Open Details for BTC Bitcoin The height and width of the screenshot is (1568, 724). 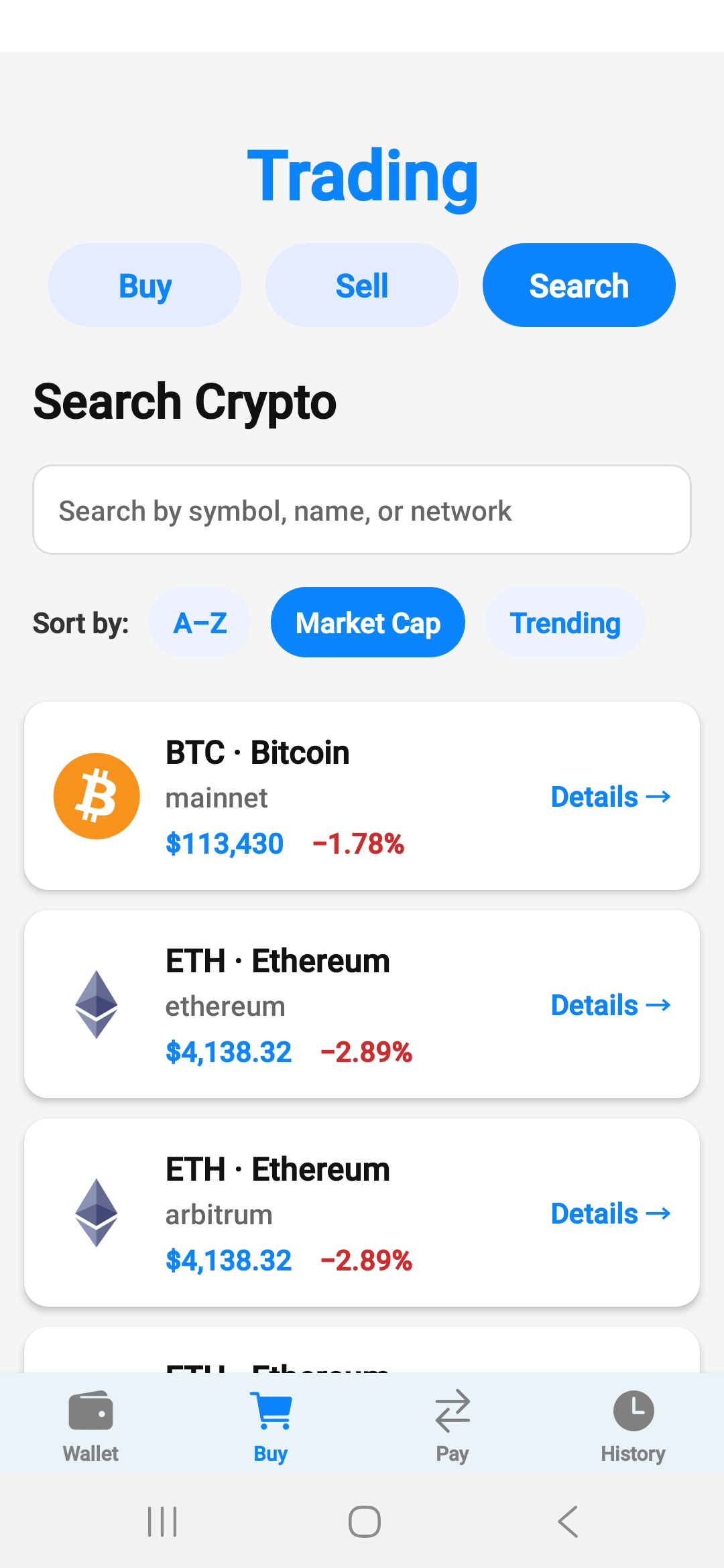(611, 797)
